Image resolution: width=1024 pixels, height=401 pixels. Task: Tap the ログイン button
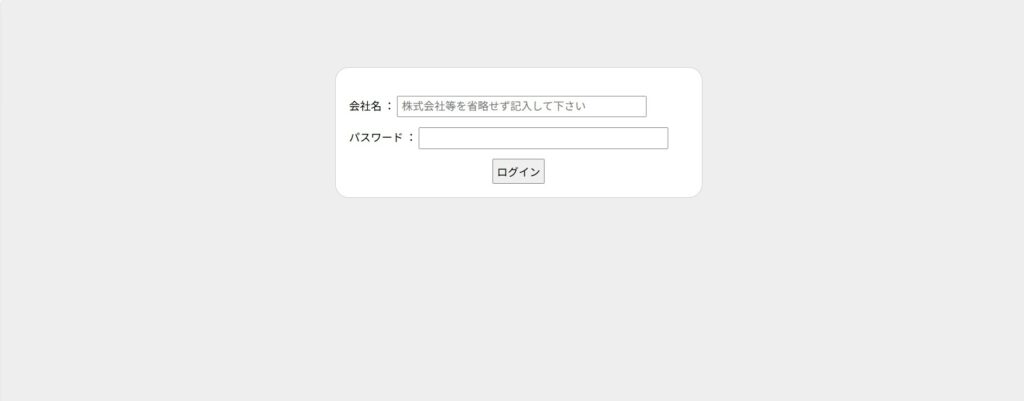point(518,172)
